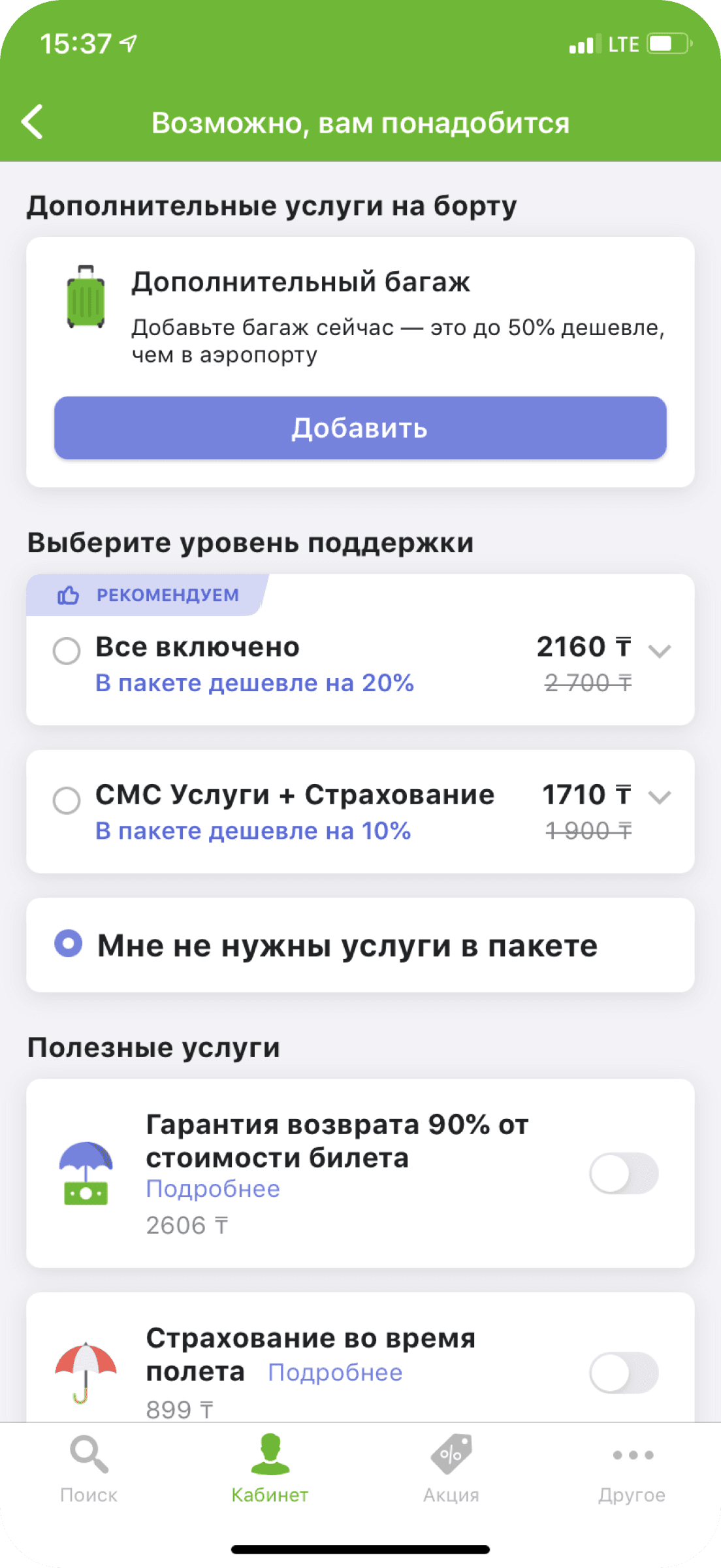Image resolution: width=721 pixels, height=1568 pixels.
Task: Tap Добавить to add extra baggage
Action: coord(360,428)
